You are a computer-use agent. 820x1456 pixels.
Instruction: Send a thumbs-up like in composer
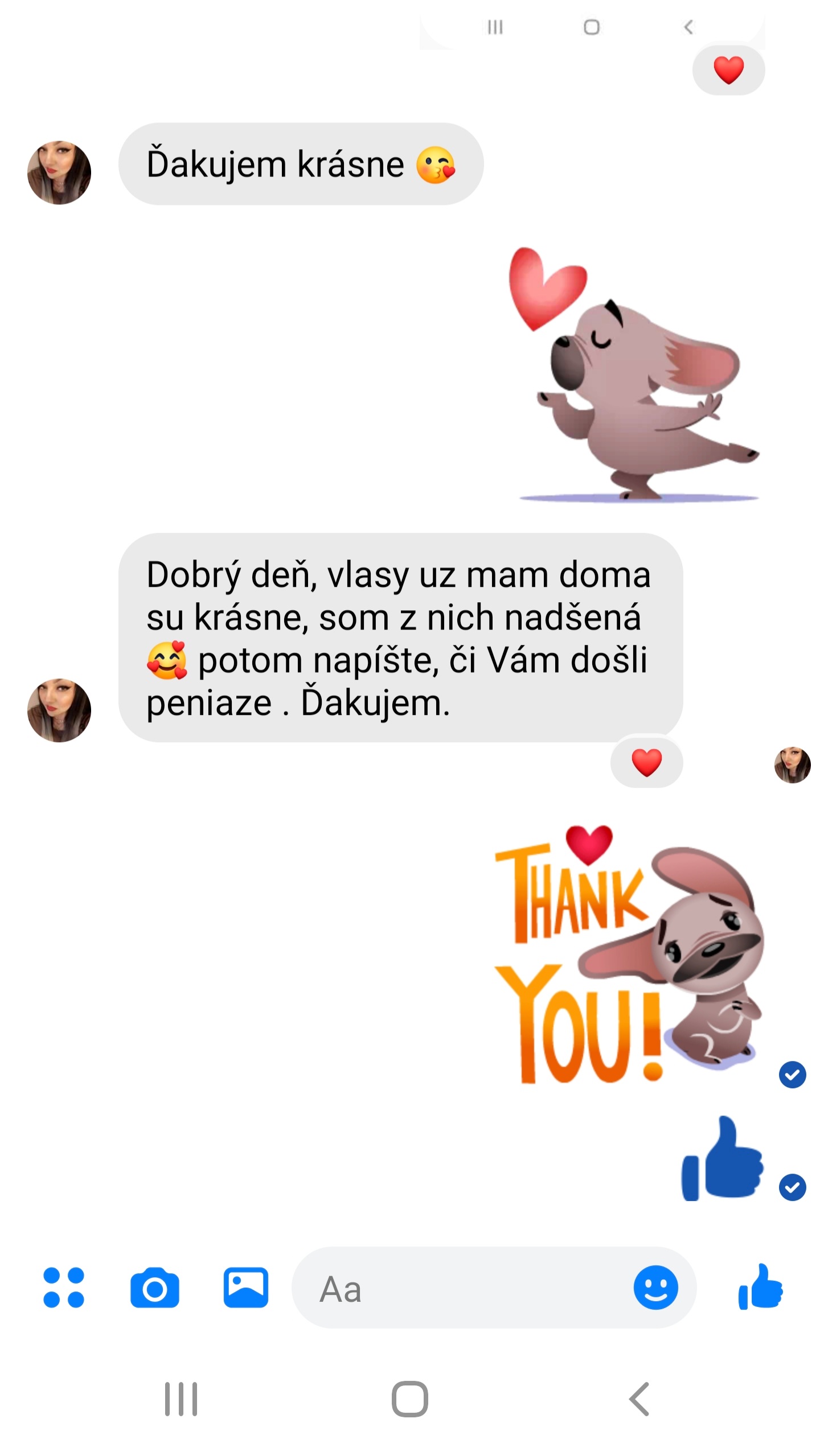(760, 1287)
